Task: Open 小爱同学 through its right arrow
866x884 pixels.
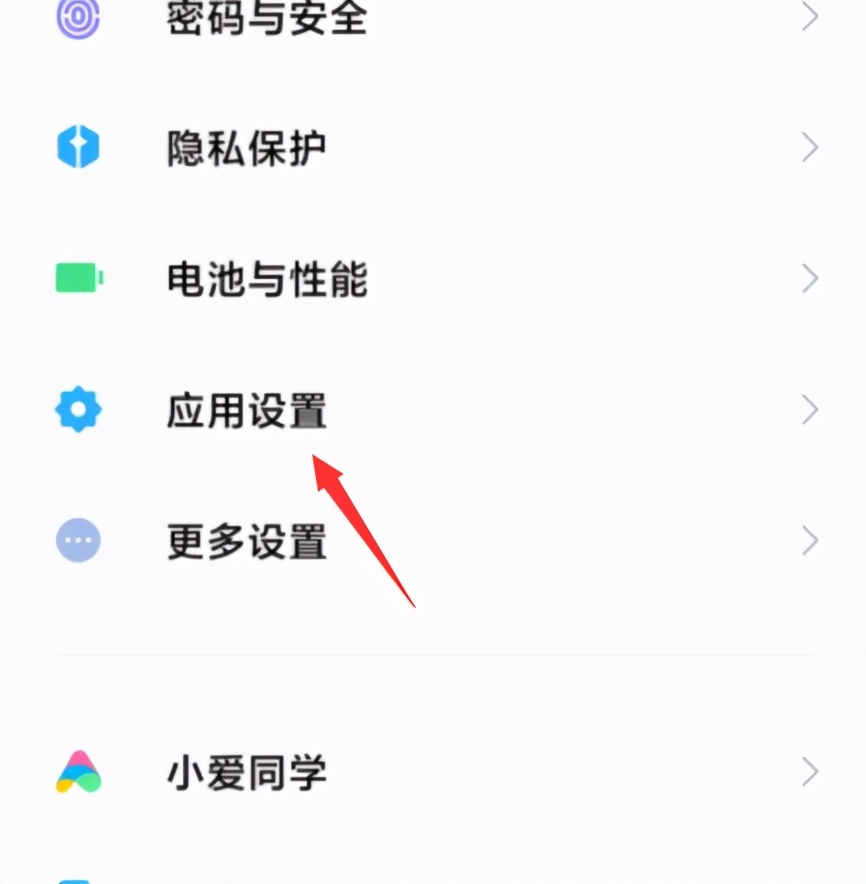Action: pyautogui.click(x=811, y=771)
